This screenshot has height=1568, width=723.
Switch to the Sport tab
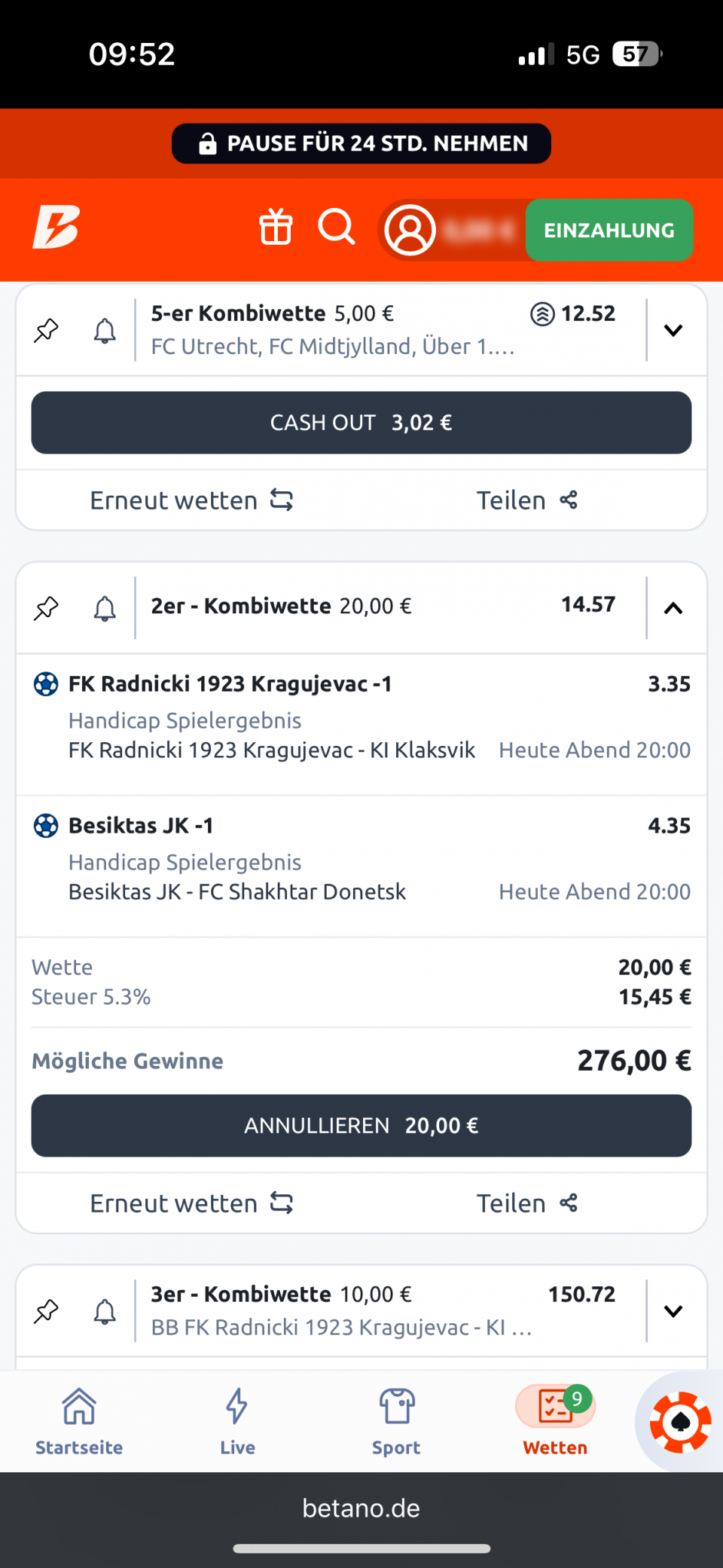coord(396,1422)
